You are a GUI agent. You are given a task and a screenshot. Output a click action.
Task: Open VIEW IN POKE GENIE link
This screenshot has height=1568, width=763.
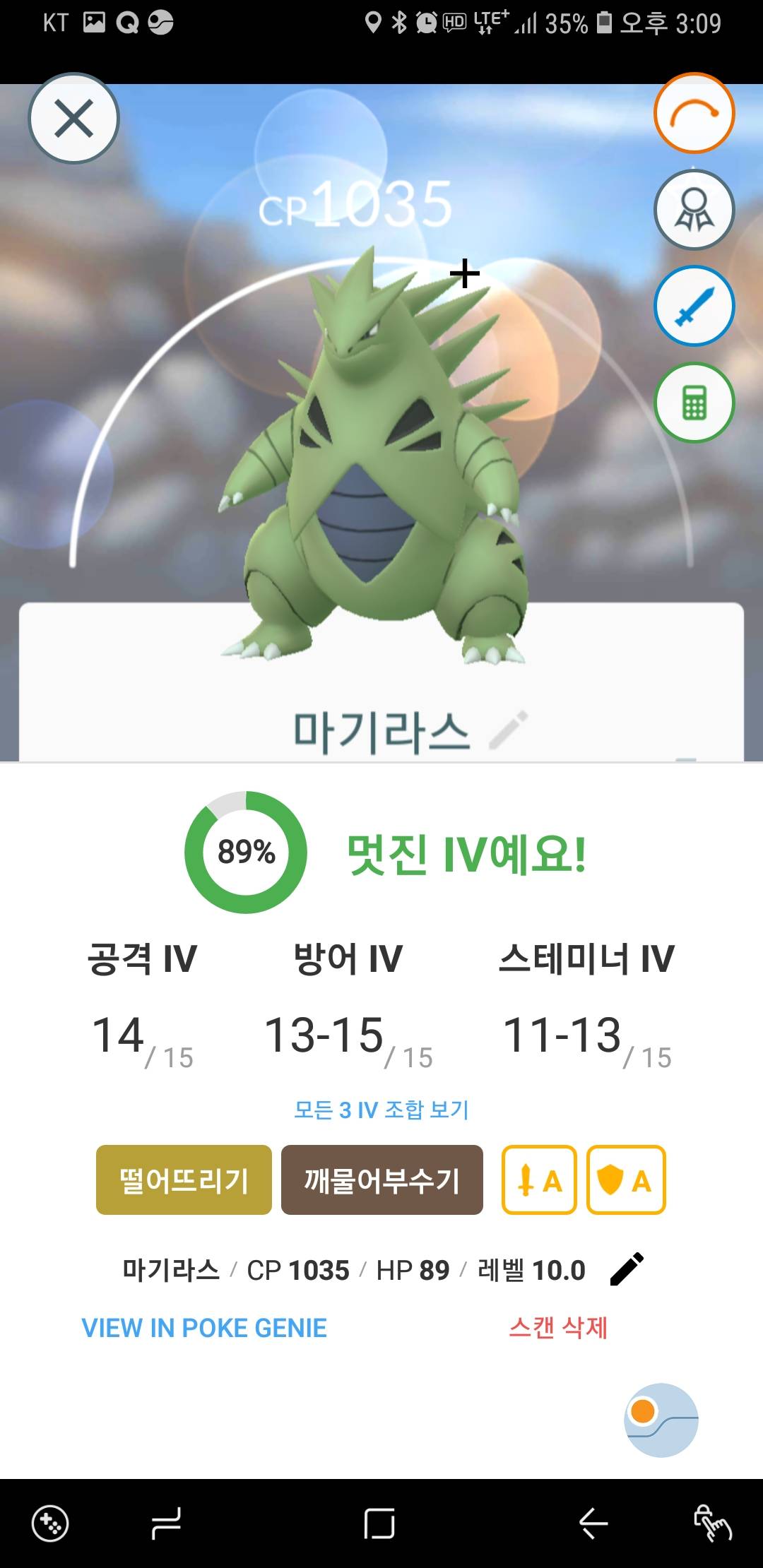coord(204,1328)
